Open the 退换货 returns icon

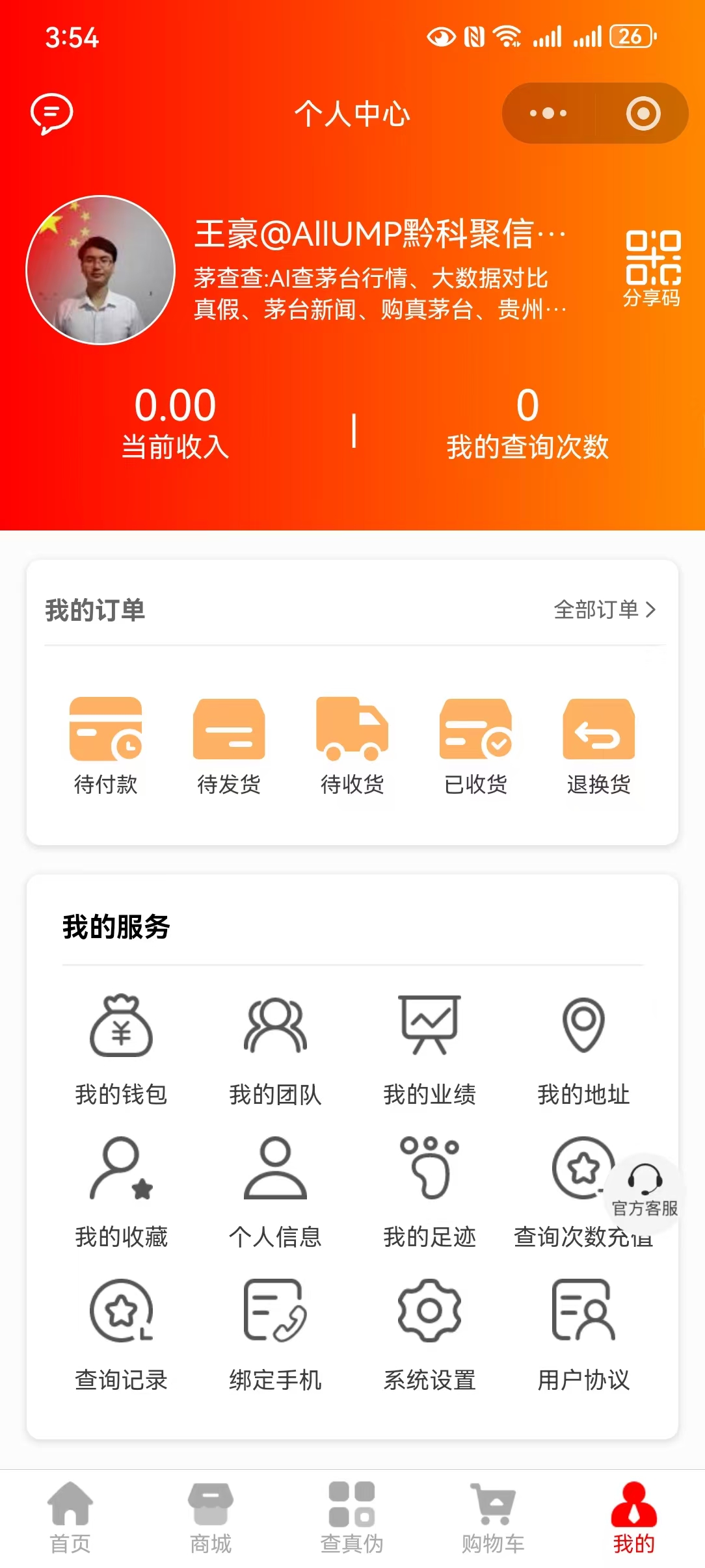(x=599, y=738)
